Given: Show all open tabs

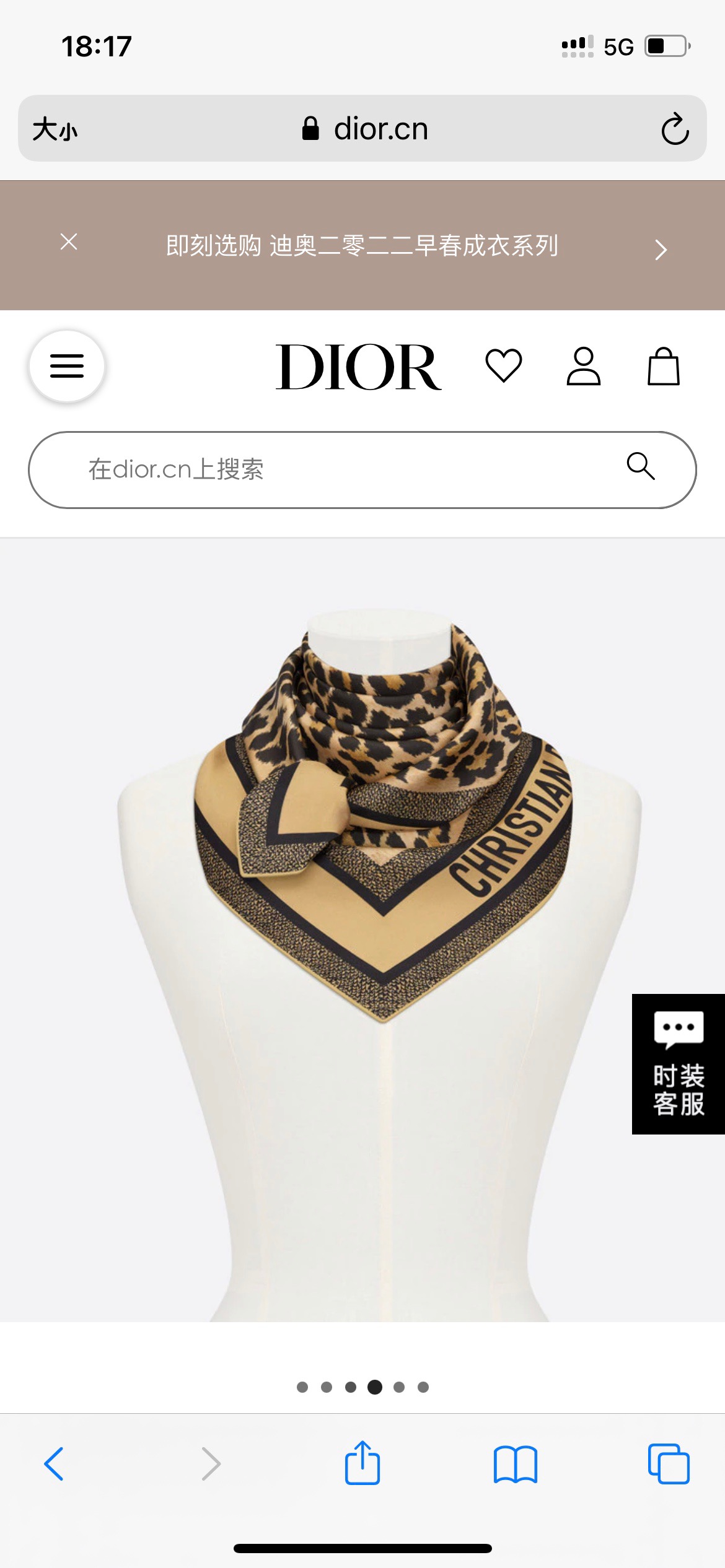Looking at the screenshot, I should coord(668,1464).
